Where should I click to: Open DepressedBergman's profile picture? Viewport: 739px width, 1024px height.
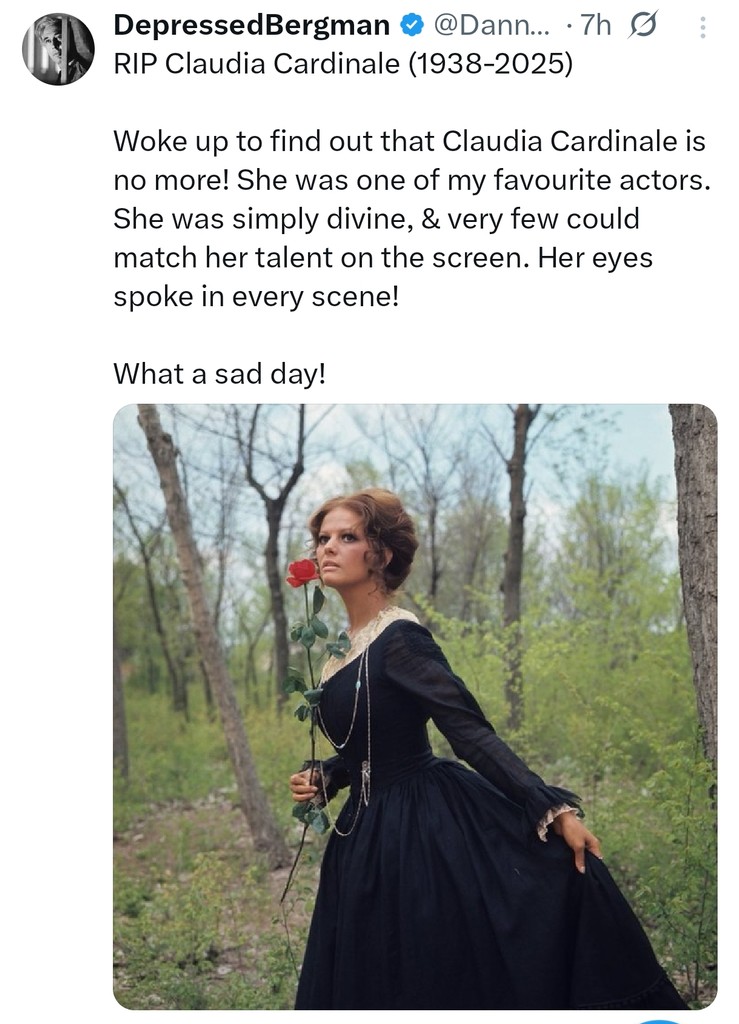tap(58, 49)
